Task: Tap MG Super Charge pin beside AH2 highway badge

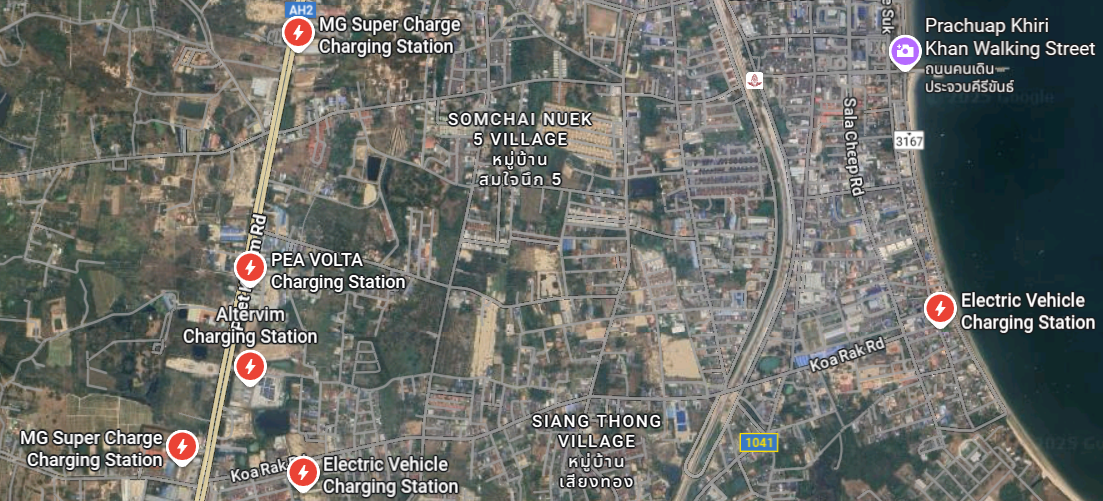Action: point(296,34)
